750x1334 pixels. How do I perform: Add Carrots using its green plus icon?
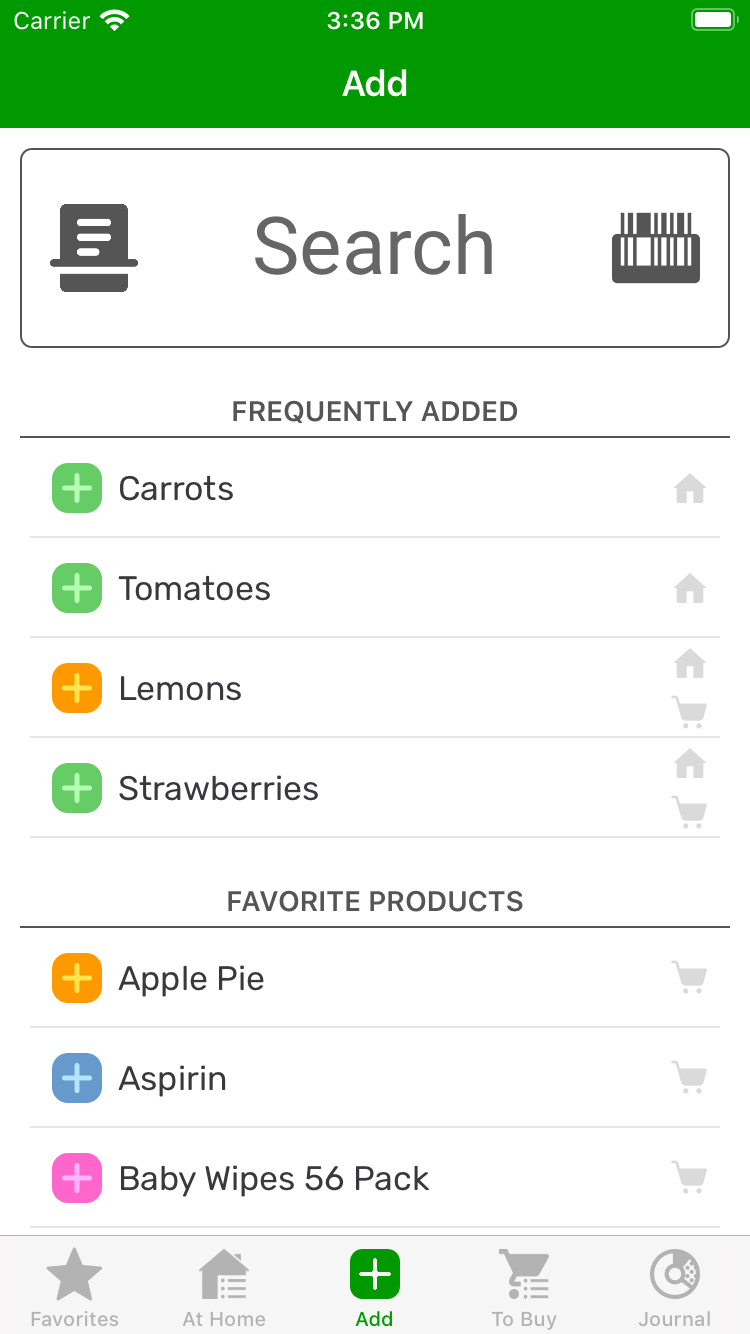[x=76, y=488]
